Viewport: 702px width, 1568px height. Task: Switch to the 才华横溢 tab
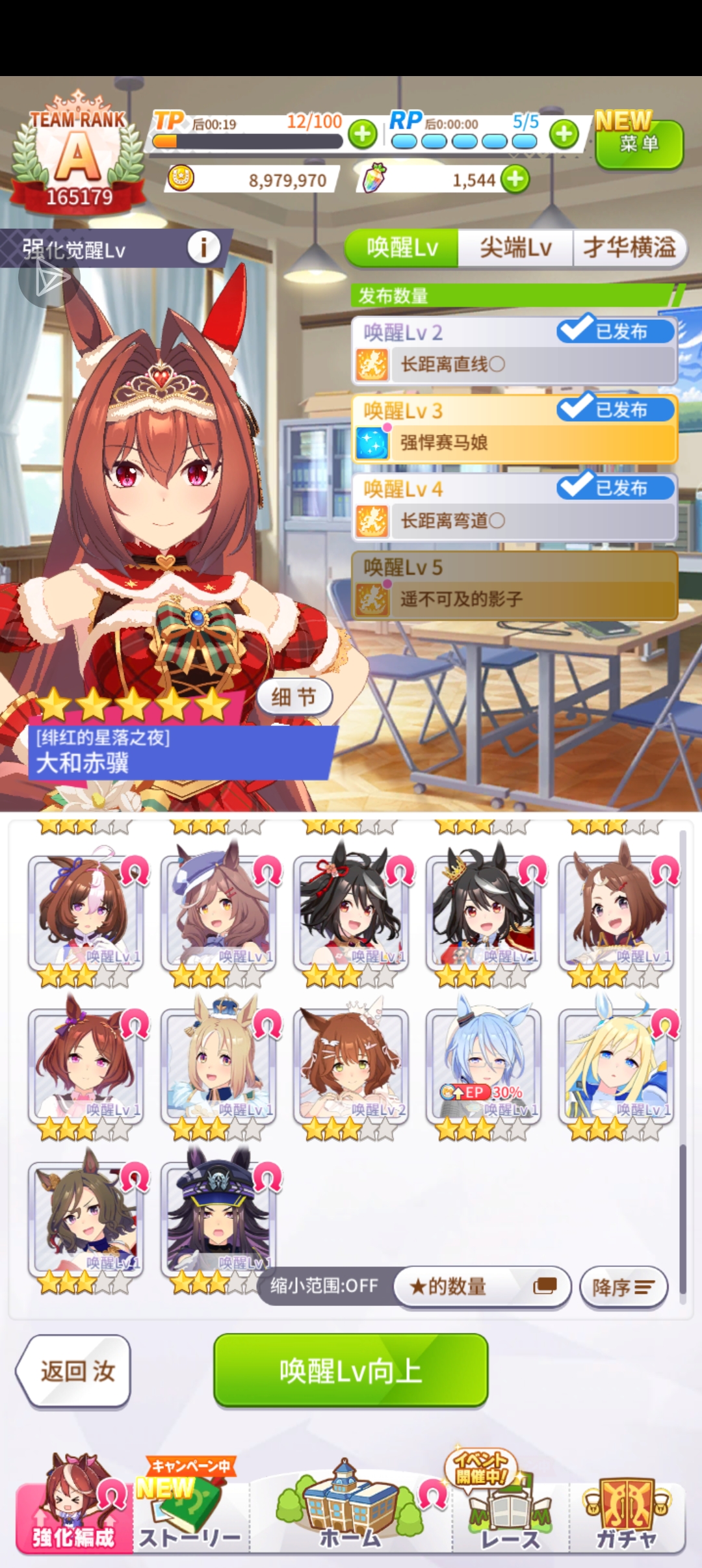(629, 248)
